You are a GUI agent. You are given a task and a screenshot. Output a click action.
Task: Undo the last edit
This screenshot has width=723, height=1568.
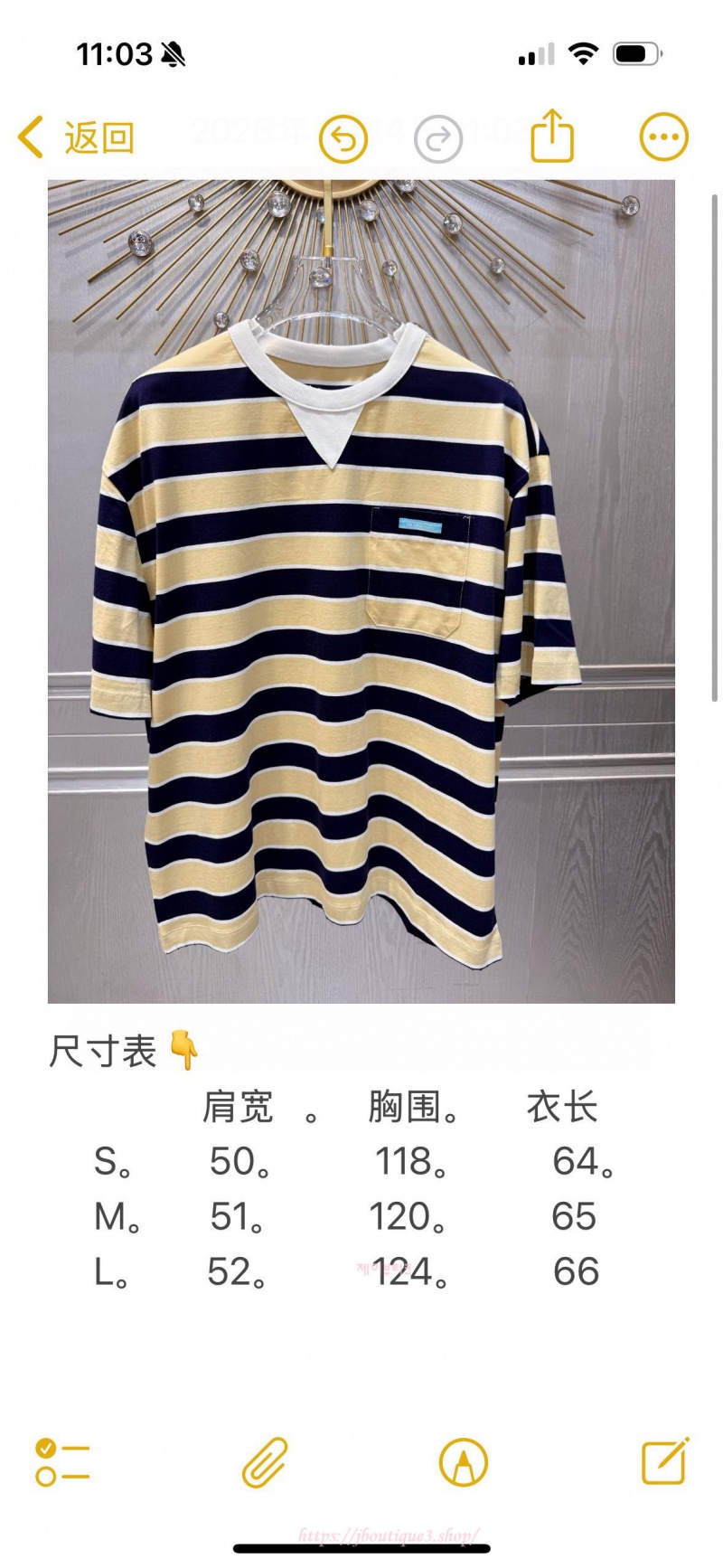[343, 139]
